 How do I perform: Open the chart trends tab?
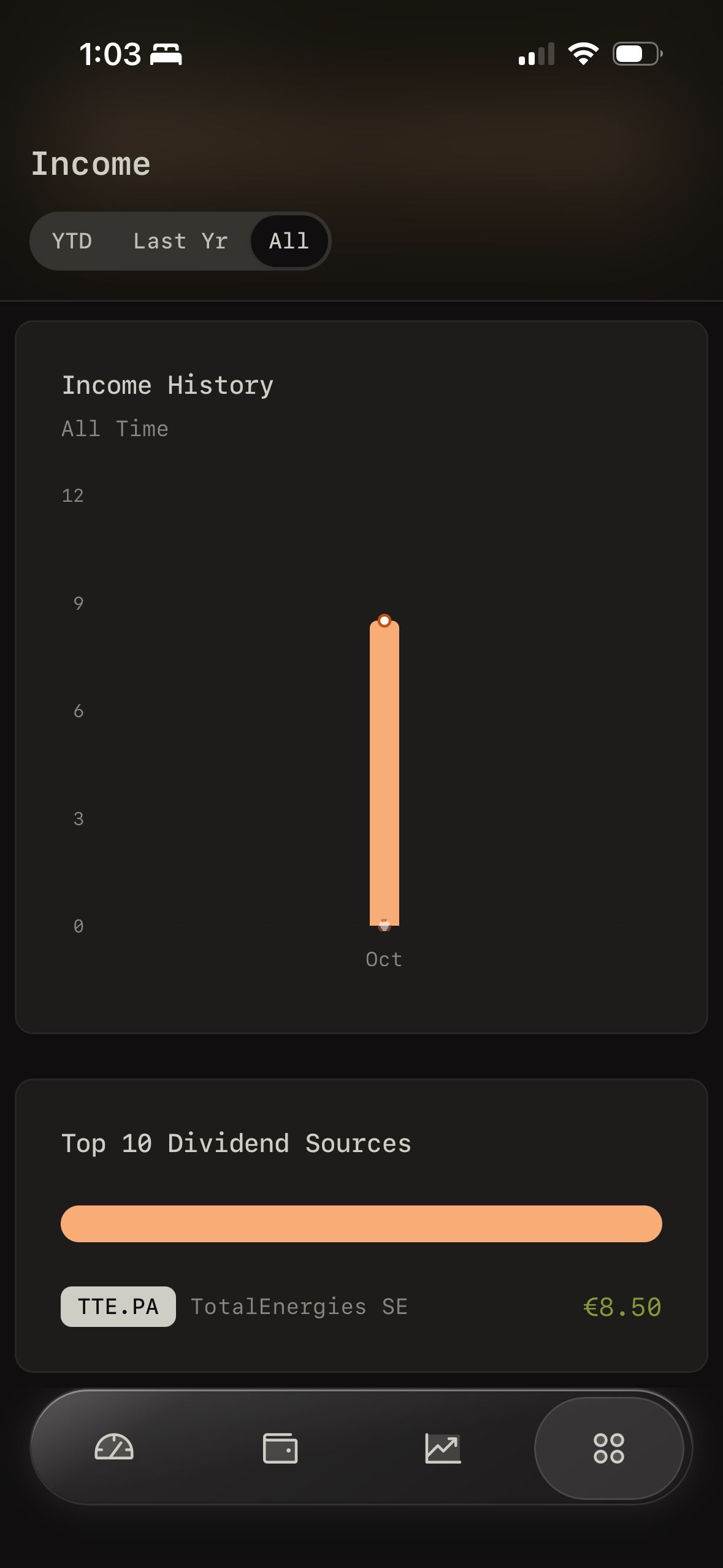point(443,1448)
